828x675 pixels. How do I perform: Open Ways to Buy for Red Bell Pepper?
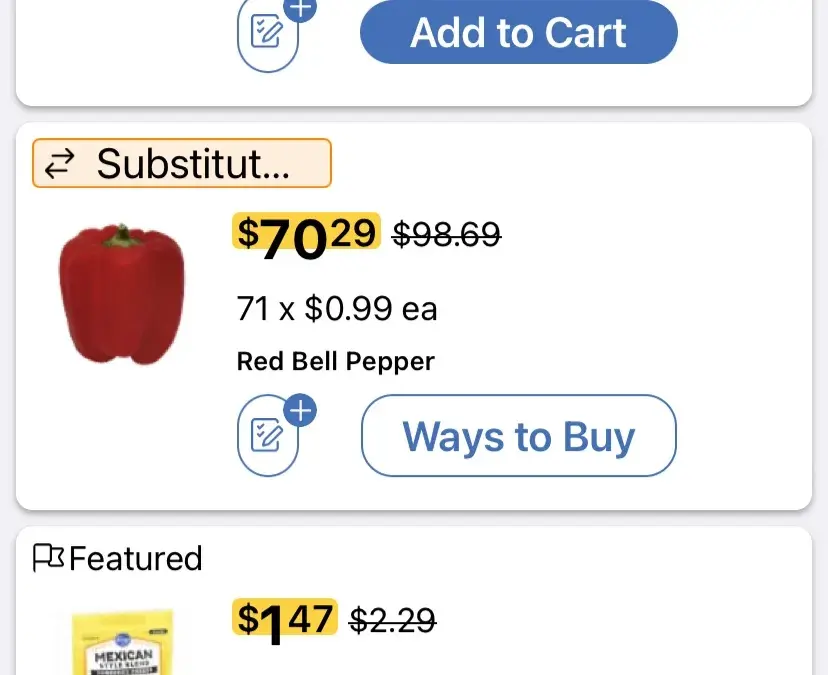(518, 436)
